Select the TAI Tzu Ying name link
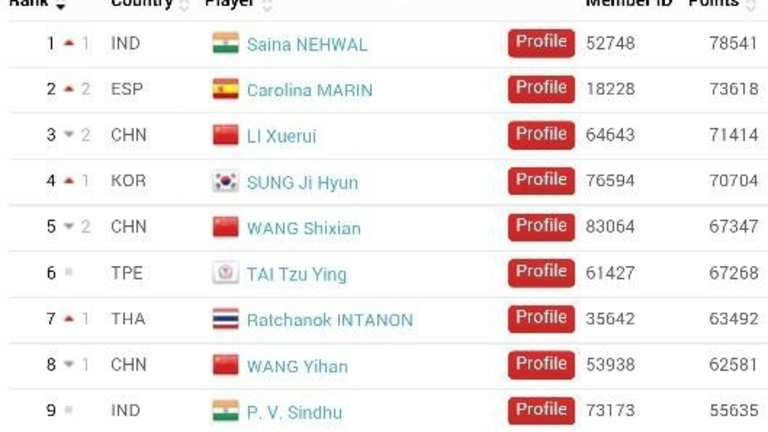This screenshot has width=768, height=432. pos(297,274)
